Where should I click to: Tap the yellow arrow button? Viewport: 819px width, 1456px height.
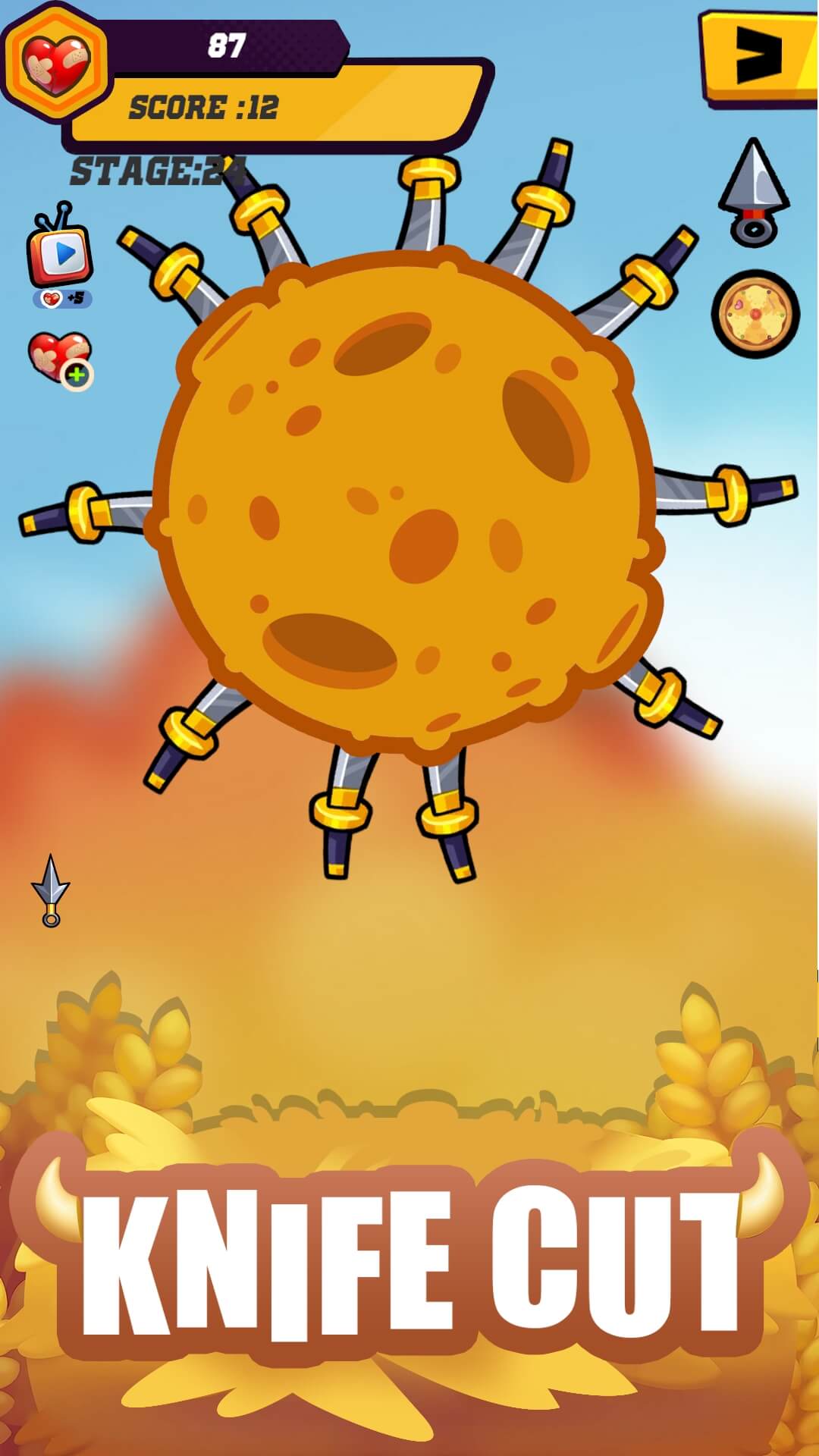click(758, 58)
